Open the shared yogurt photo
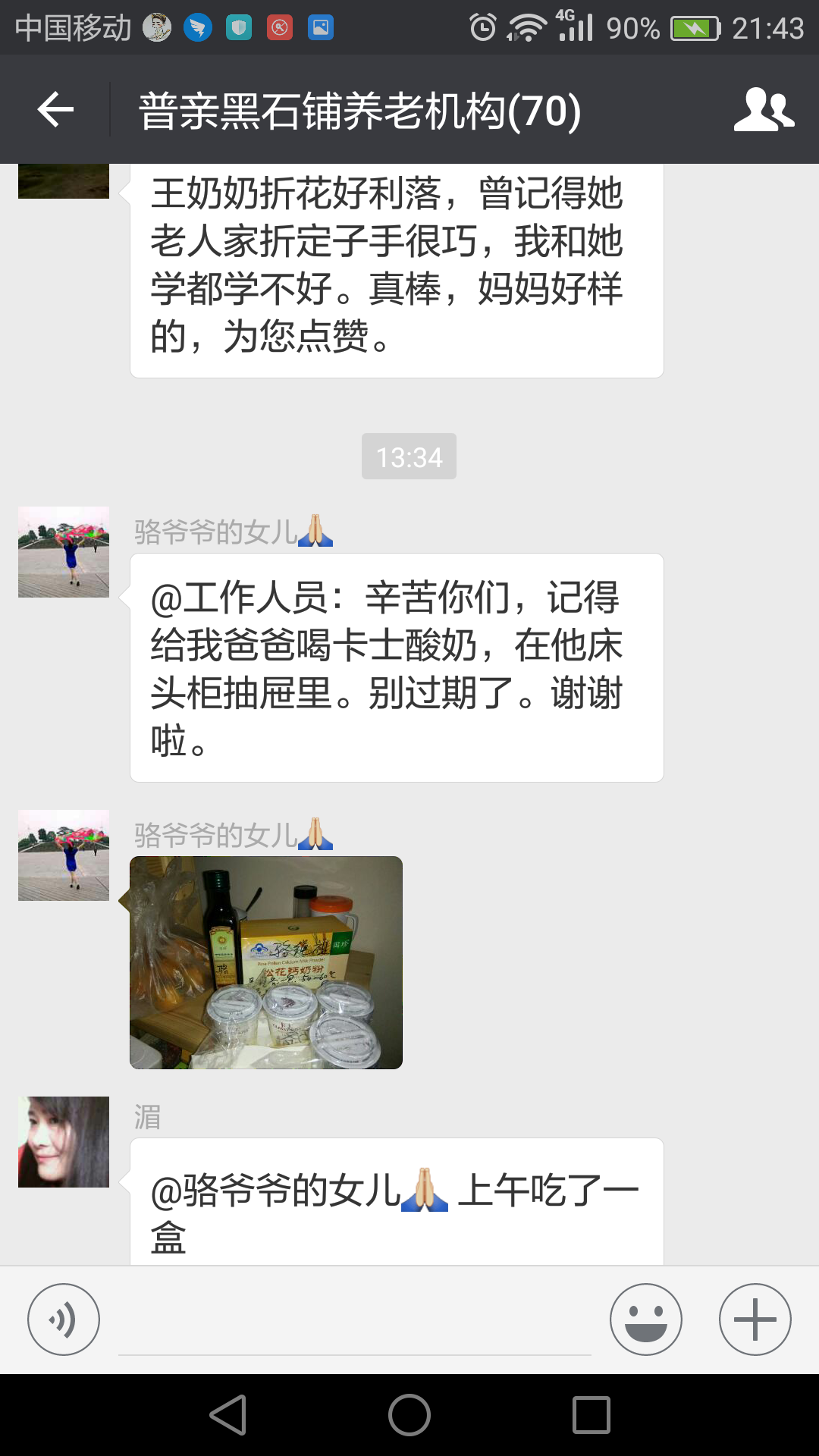819x1456 pixels. coord(266,962)
